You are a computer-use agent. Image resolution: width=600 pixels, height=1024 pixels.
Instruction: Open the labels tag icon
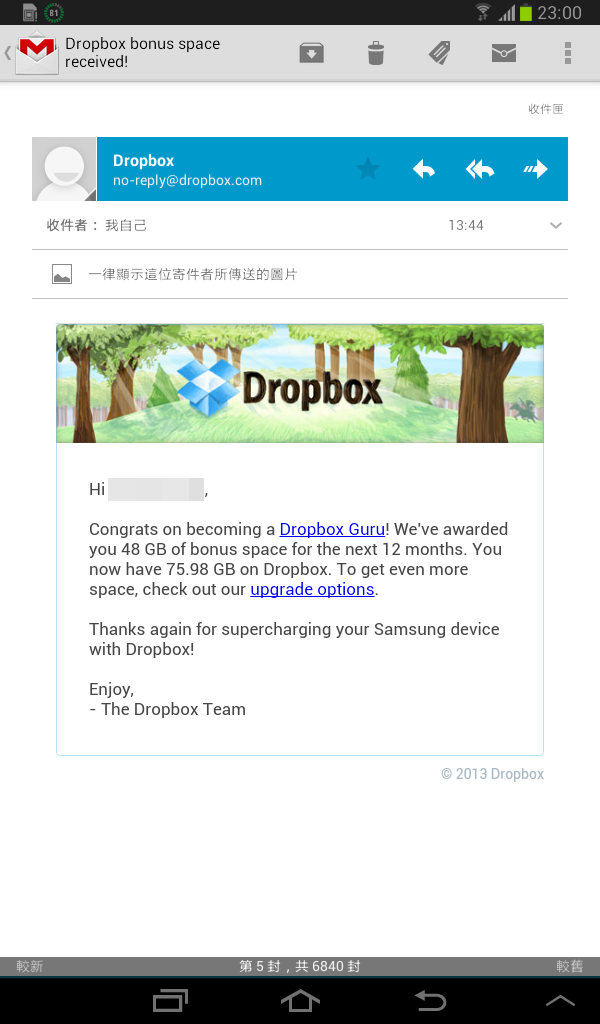tap(439, 53)
